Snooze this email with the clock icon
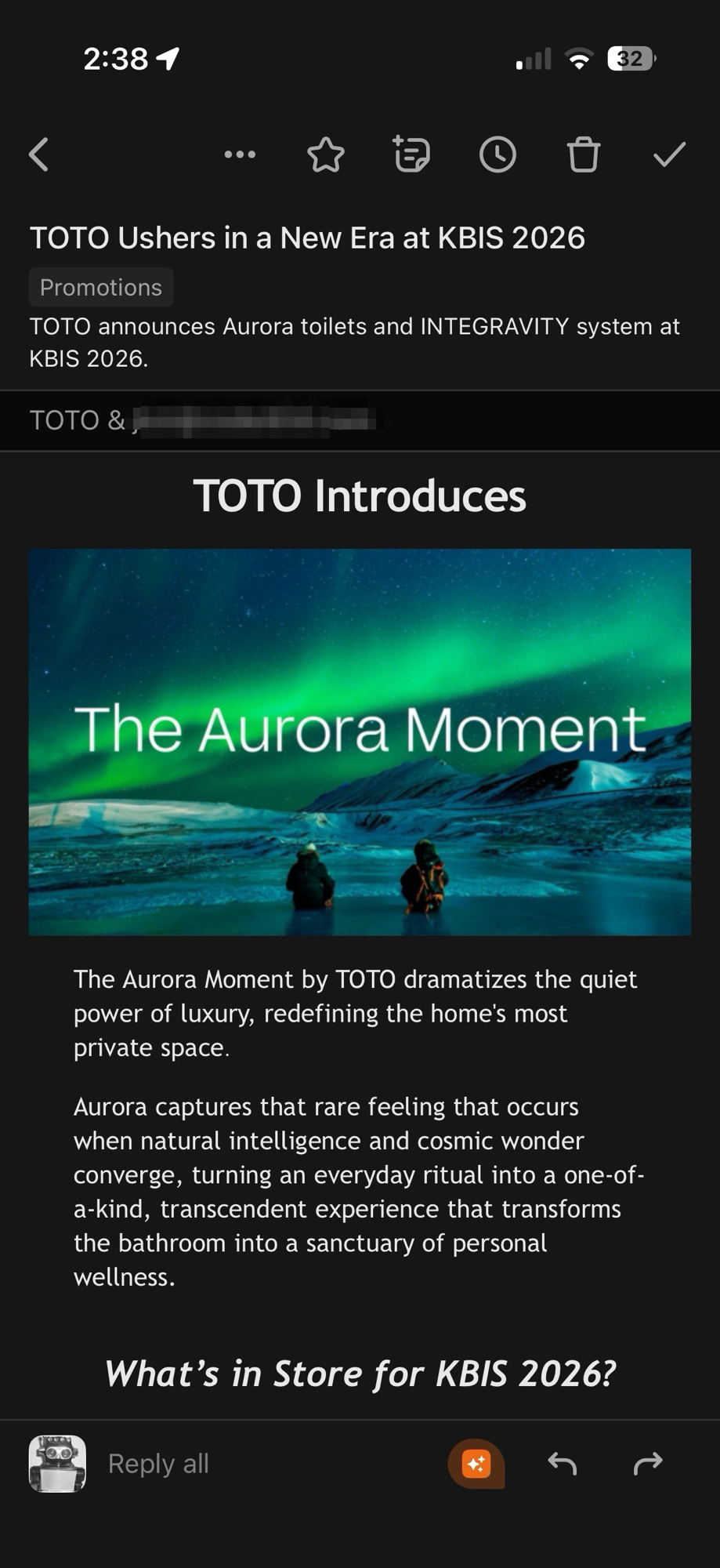This screenshot has height=1568, width=720. click(497, 154)
